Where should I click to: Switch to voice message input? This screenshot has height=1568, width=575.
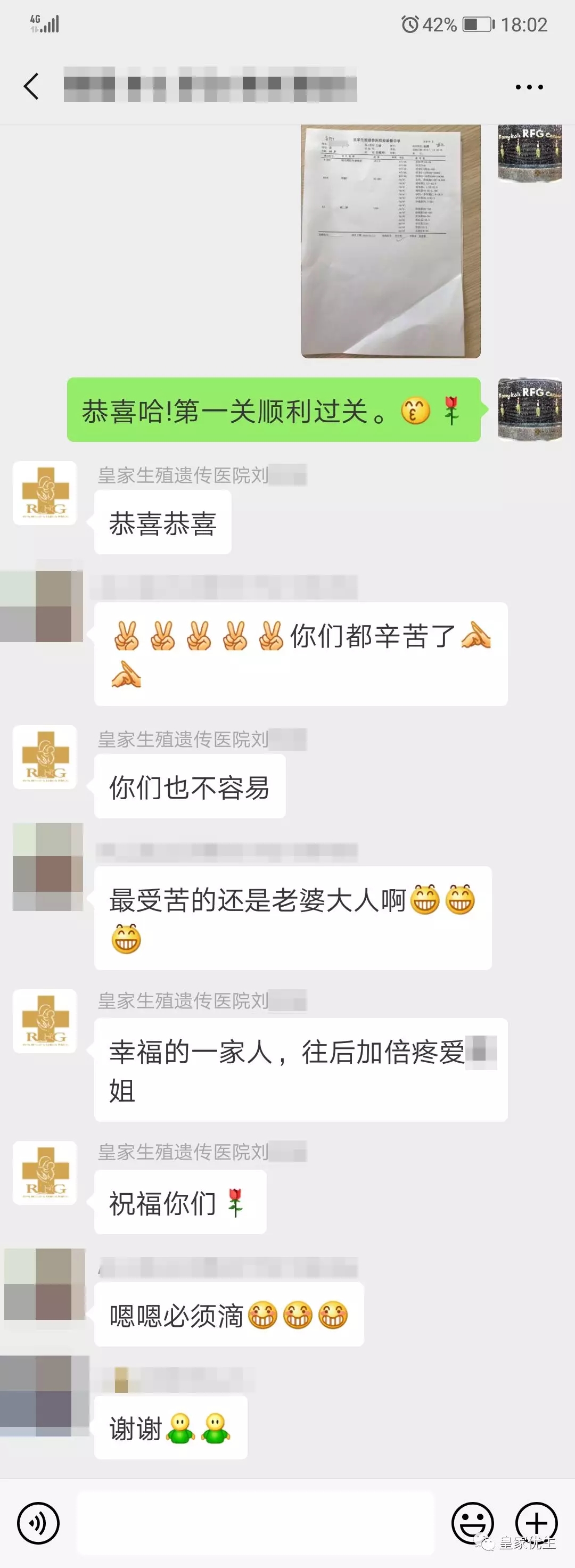click(x=38, y=1524)
